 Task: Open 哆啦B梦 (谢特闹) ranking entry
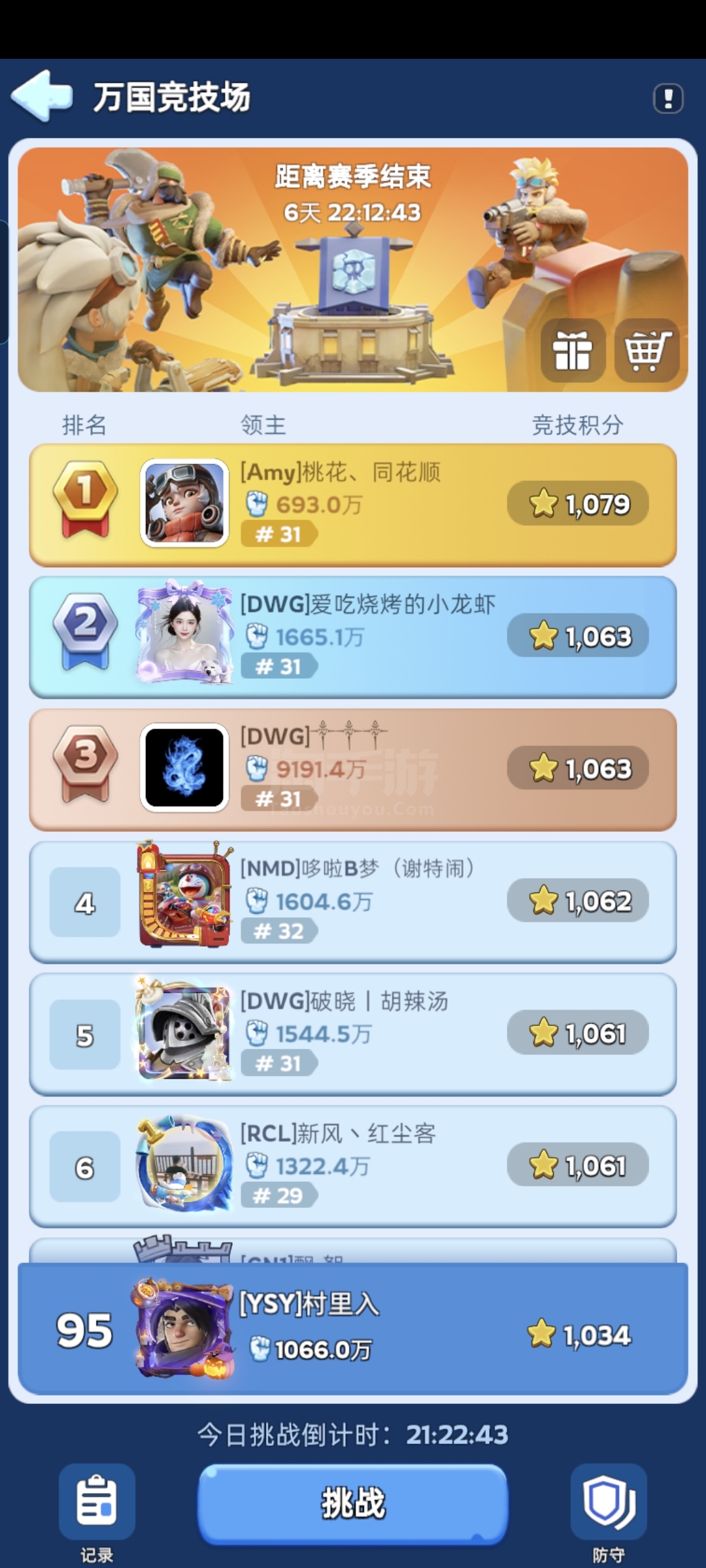(x=353, y=902)
